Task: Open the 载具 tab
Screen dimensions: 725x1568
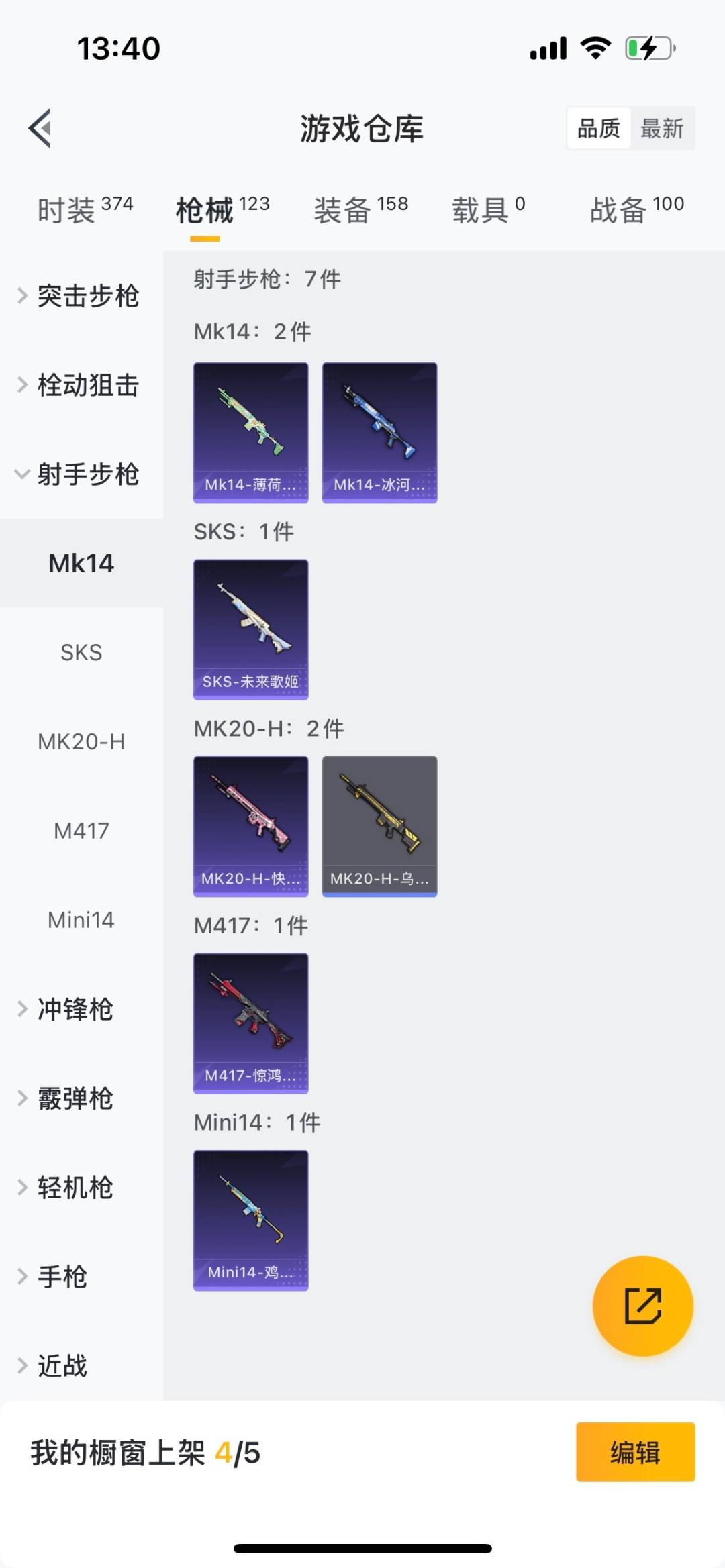Action: tap(488, 210)
